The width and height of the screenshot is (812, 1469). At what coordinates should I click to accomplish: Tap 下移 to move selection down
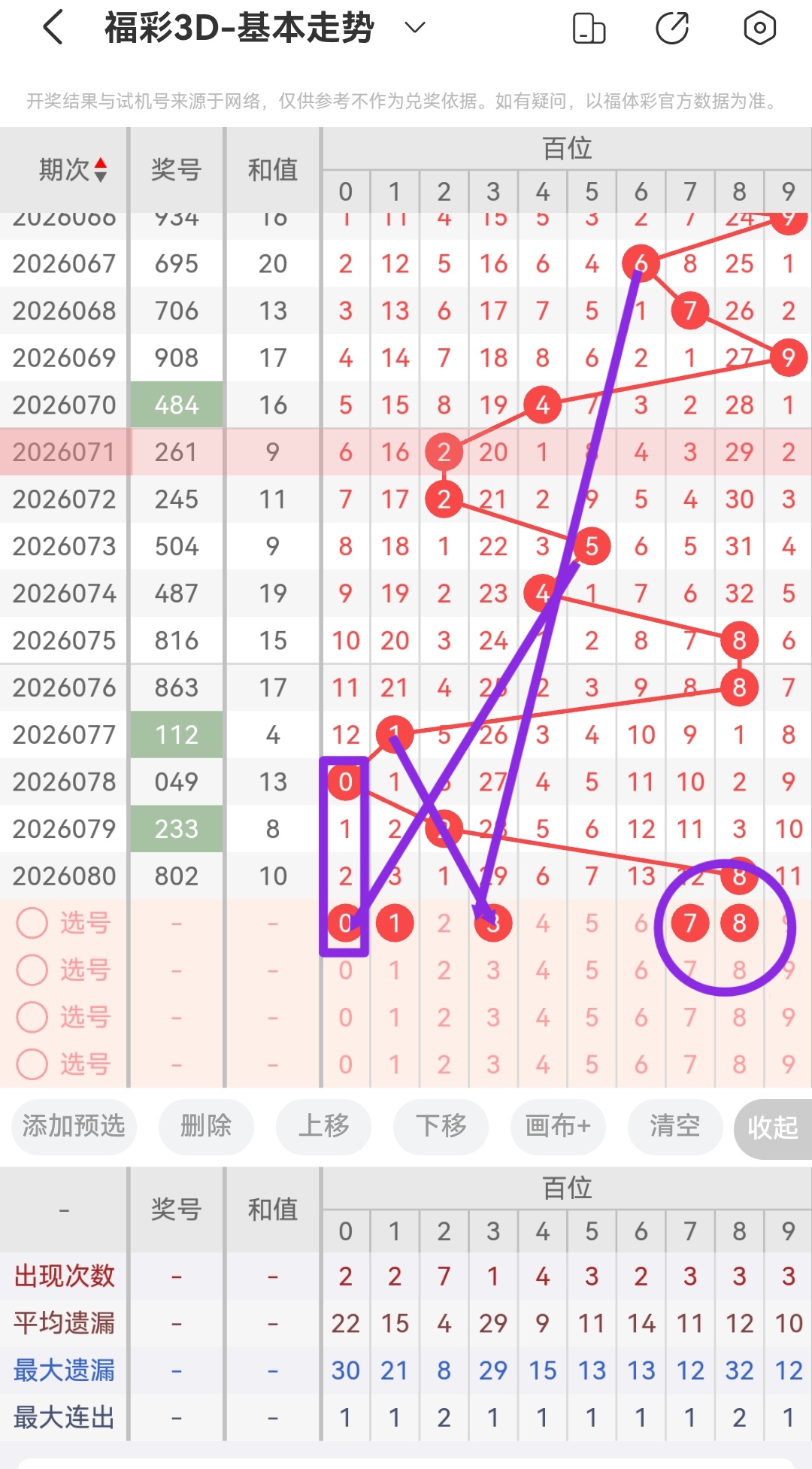click(x=440, y=1127)
